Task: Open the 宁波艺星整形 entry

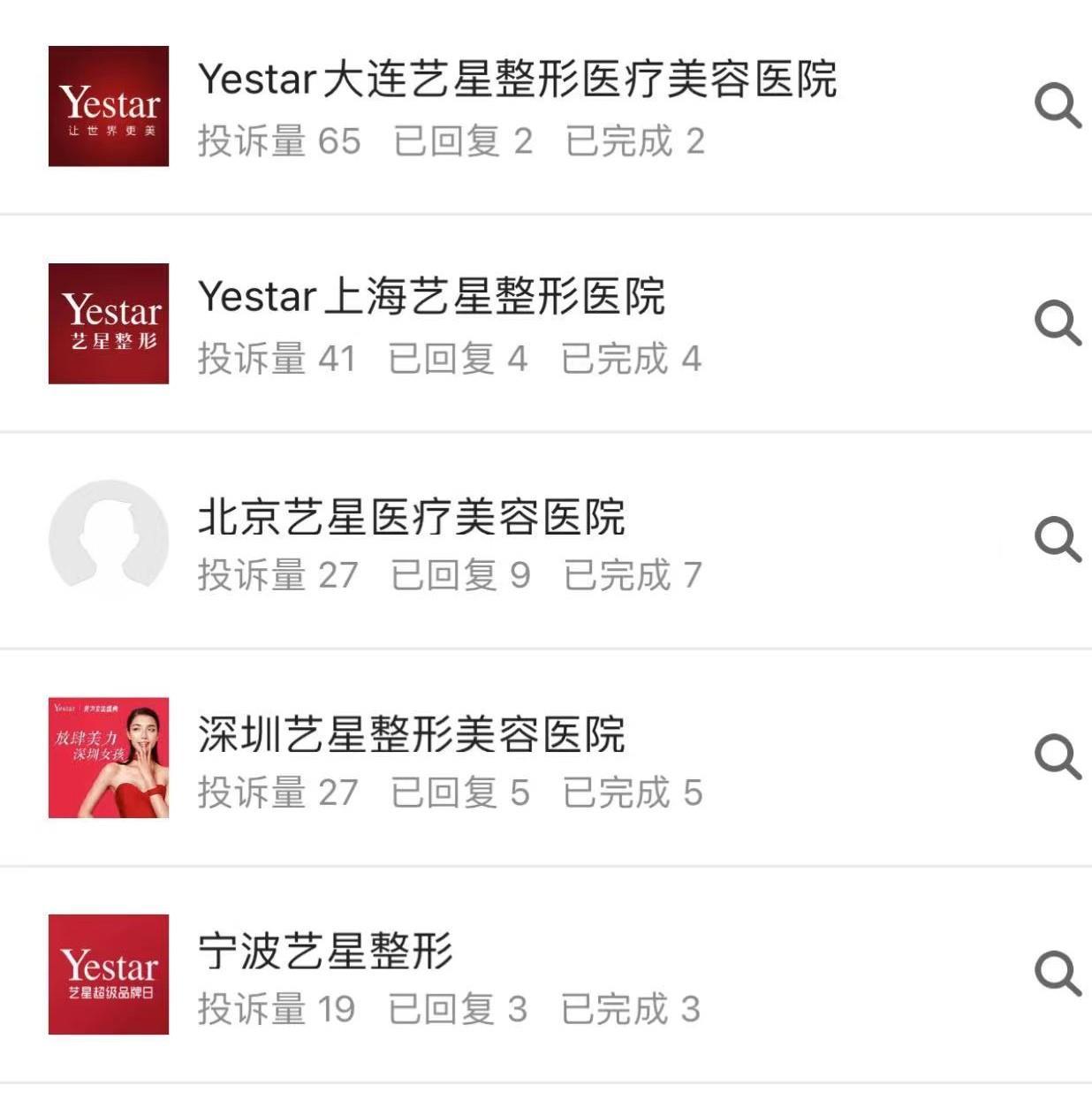Action: pos(325,952)
